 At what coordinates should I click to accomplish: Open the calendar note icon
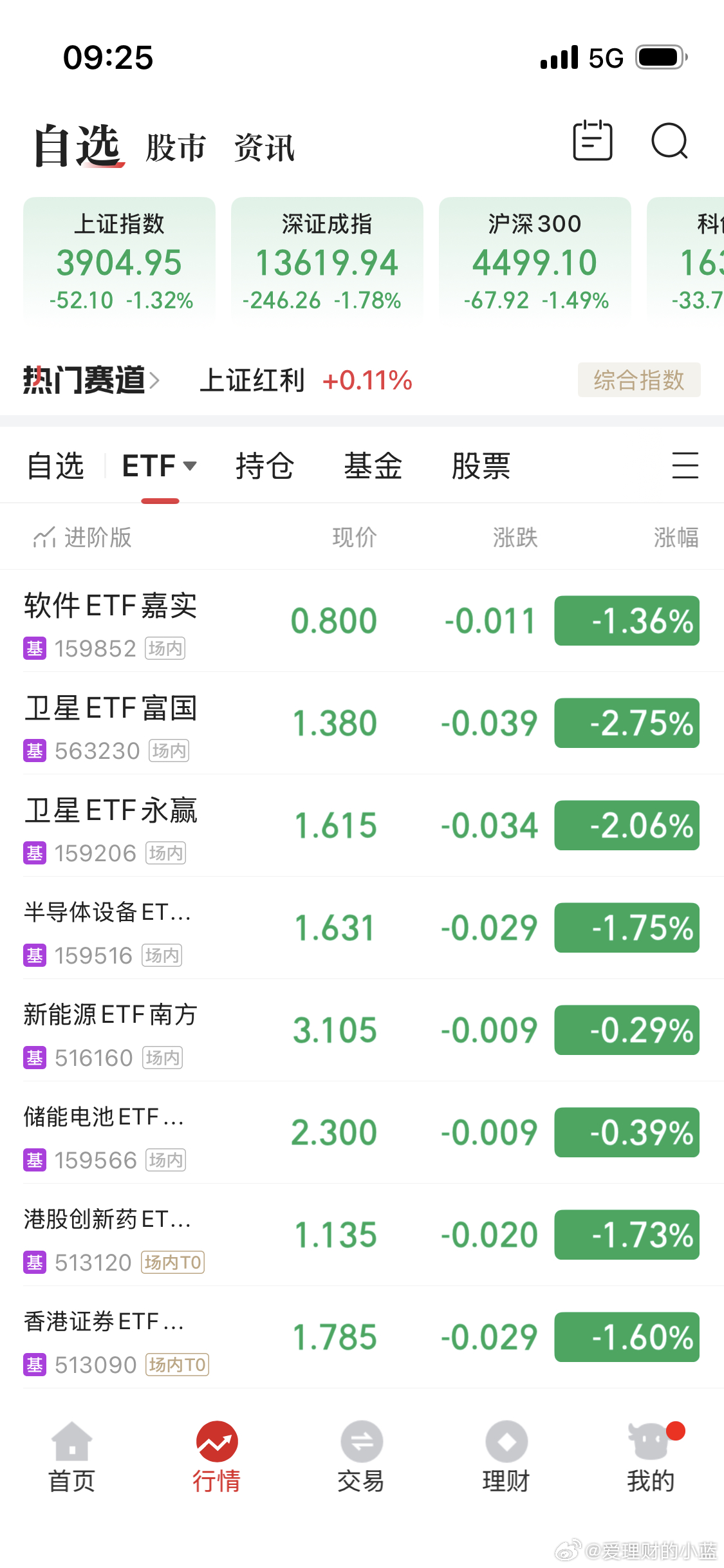(x=592, y=140)
